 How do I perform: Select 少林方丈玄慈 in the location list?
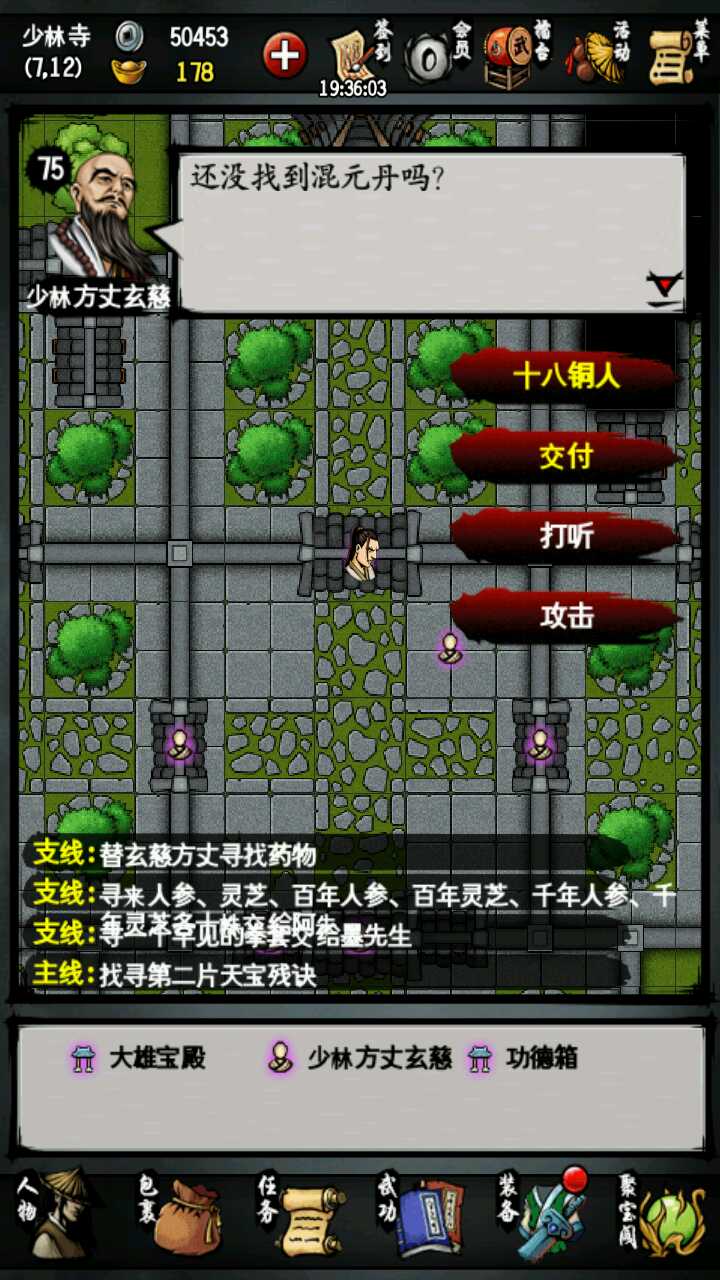click(x=362, y=1058)
